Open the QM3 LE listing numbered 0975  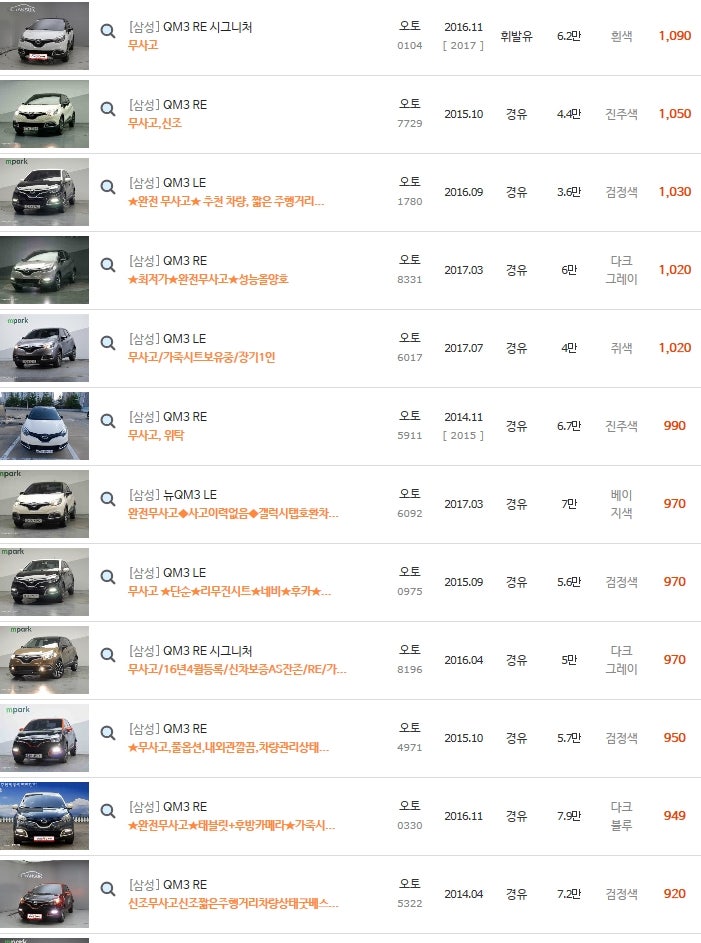pos(167,573)
